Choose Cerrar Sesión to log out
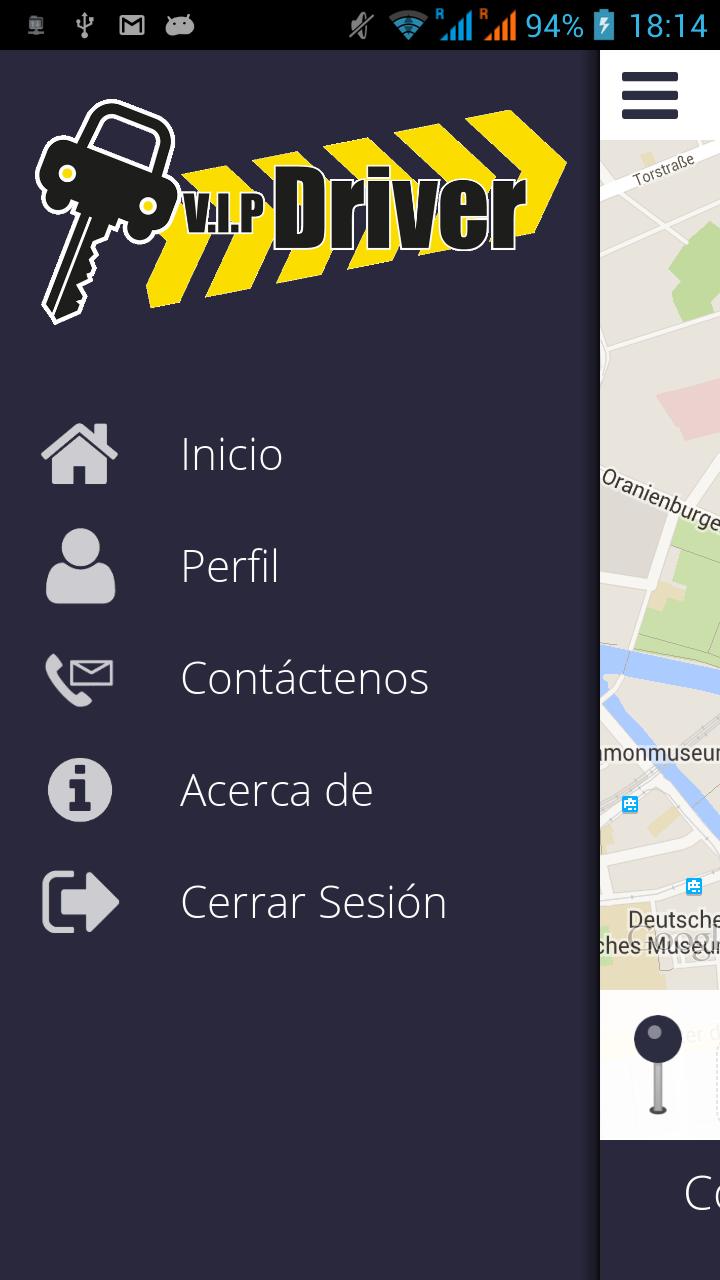720x1280 pixels. coord(313,902)
